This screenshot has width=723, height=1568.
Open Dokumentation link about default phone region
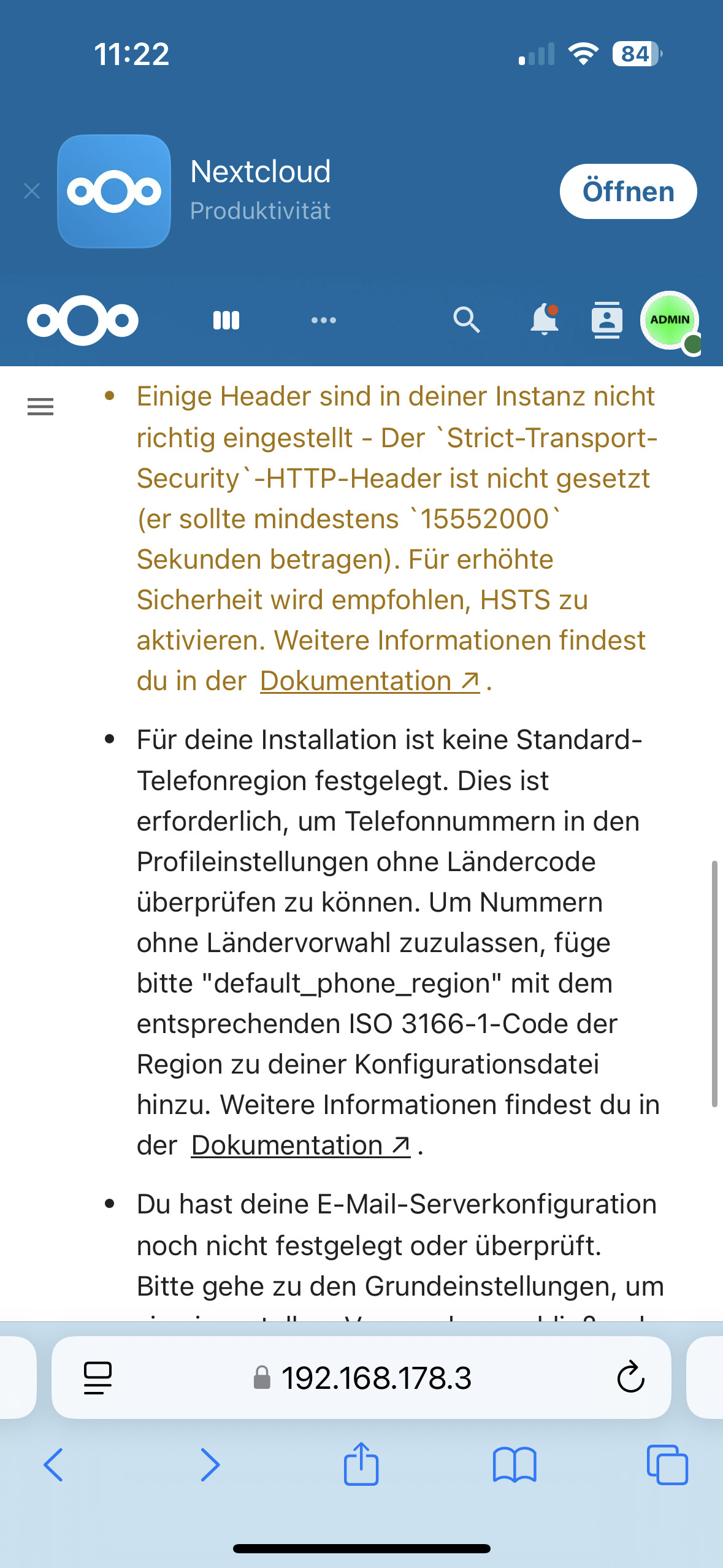pyautogui.click(x=300, y=1145)
